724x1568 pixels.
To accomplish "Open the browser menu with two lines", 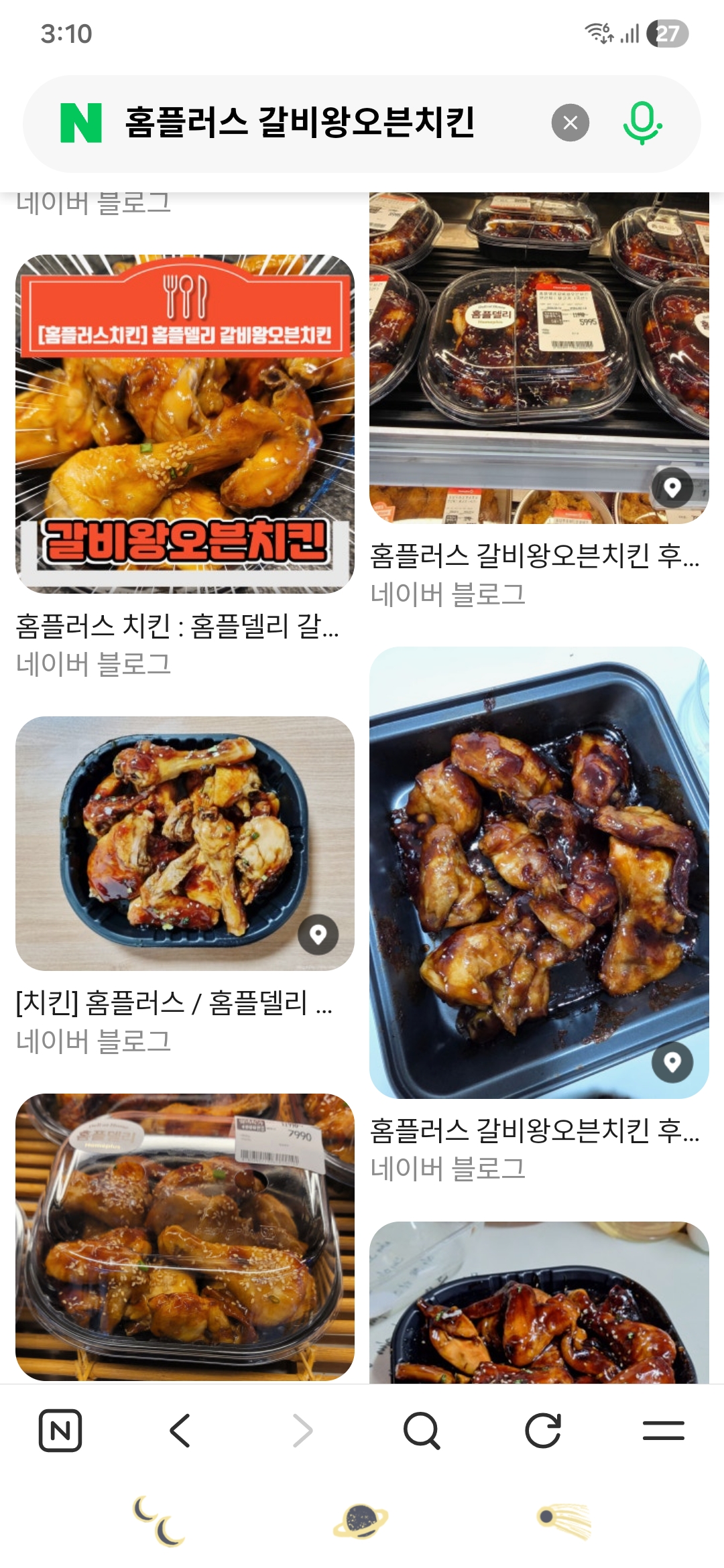I will 663,1431.
